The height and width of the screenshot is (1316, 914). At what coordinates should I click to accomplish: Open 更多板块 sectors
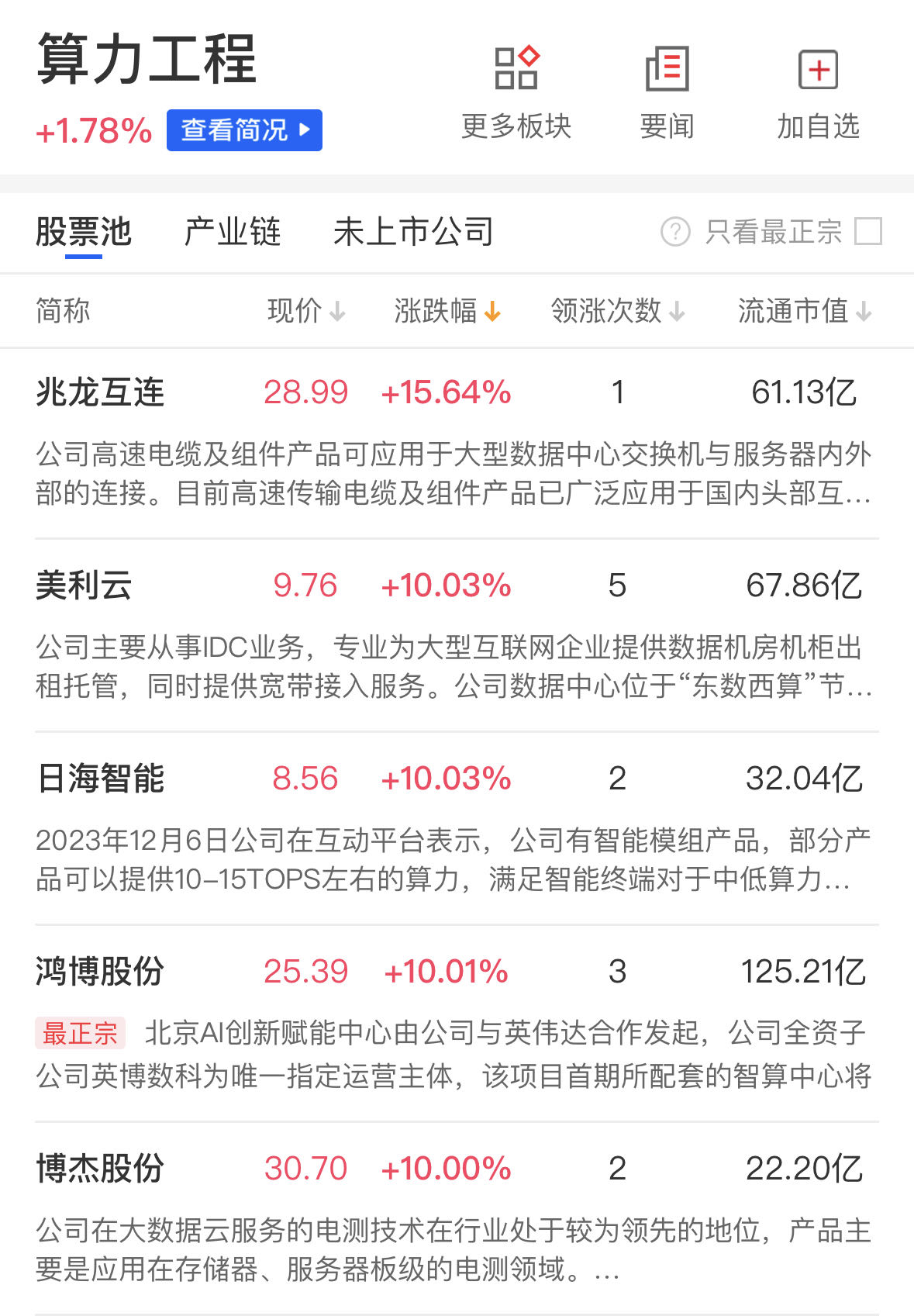click(516, 92)
